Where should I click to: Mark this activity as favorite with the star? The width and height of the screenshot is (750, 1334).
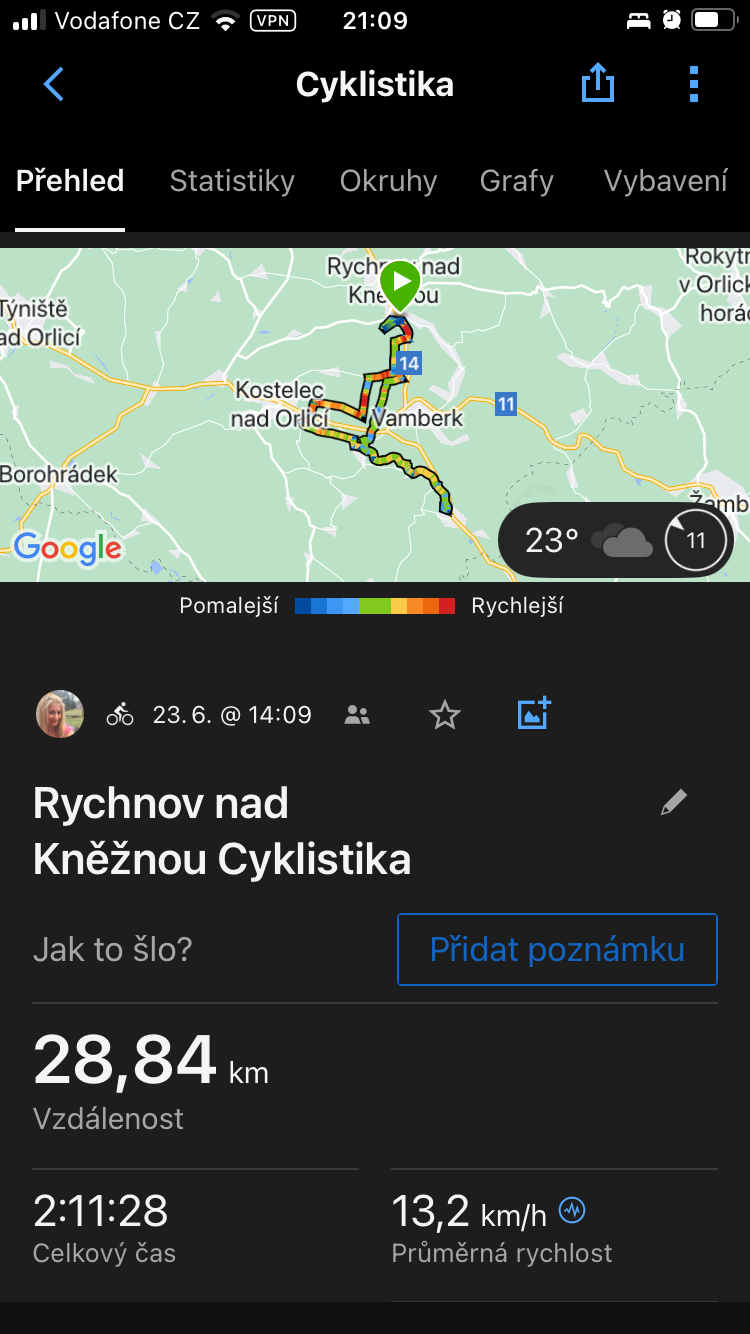444,715
